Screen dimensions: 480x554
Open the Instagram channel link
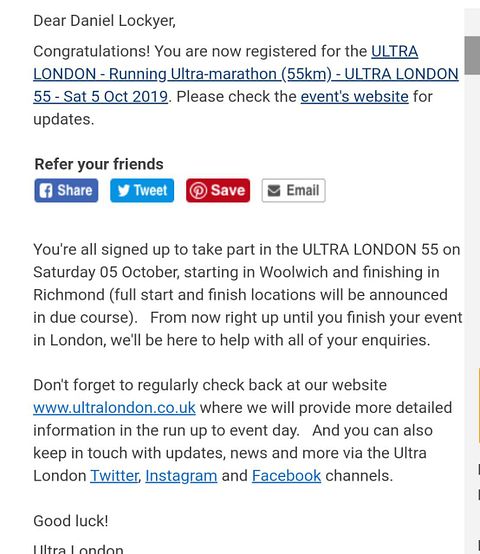[x=181, y=476]
